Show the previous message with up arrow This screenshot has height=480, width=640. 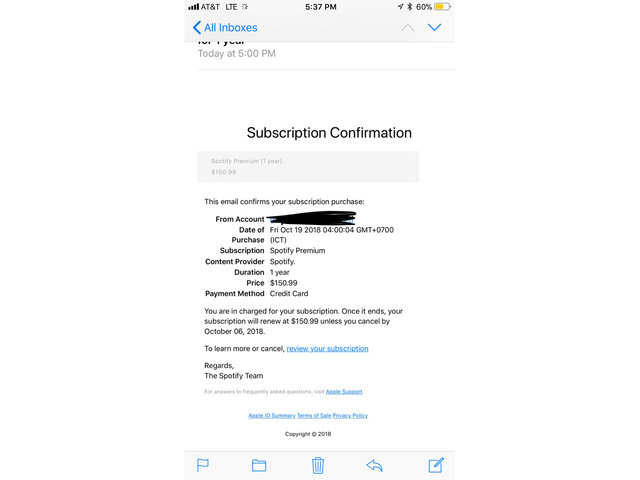(407, 28)
